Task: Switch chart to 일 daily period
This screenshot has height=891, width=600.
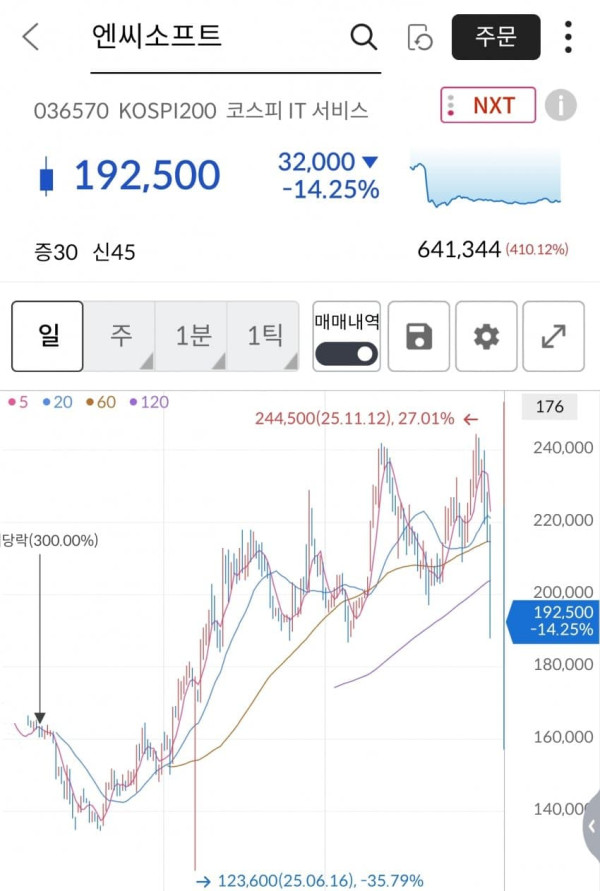Action: pos(47,336)
